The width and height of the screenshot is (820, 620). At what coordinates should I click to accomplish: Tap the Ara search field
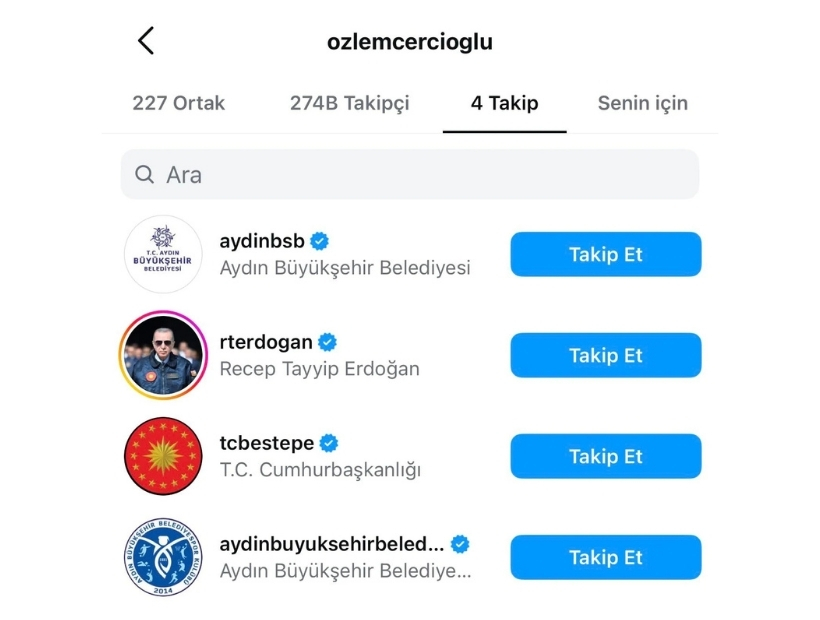click(410, 175)
